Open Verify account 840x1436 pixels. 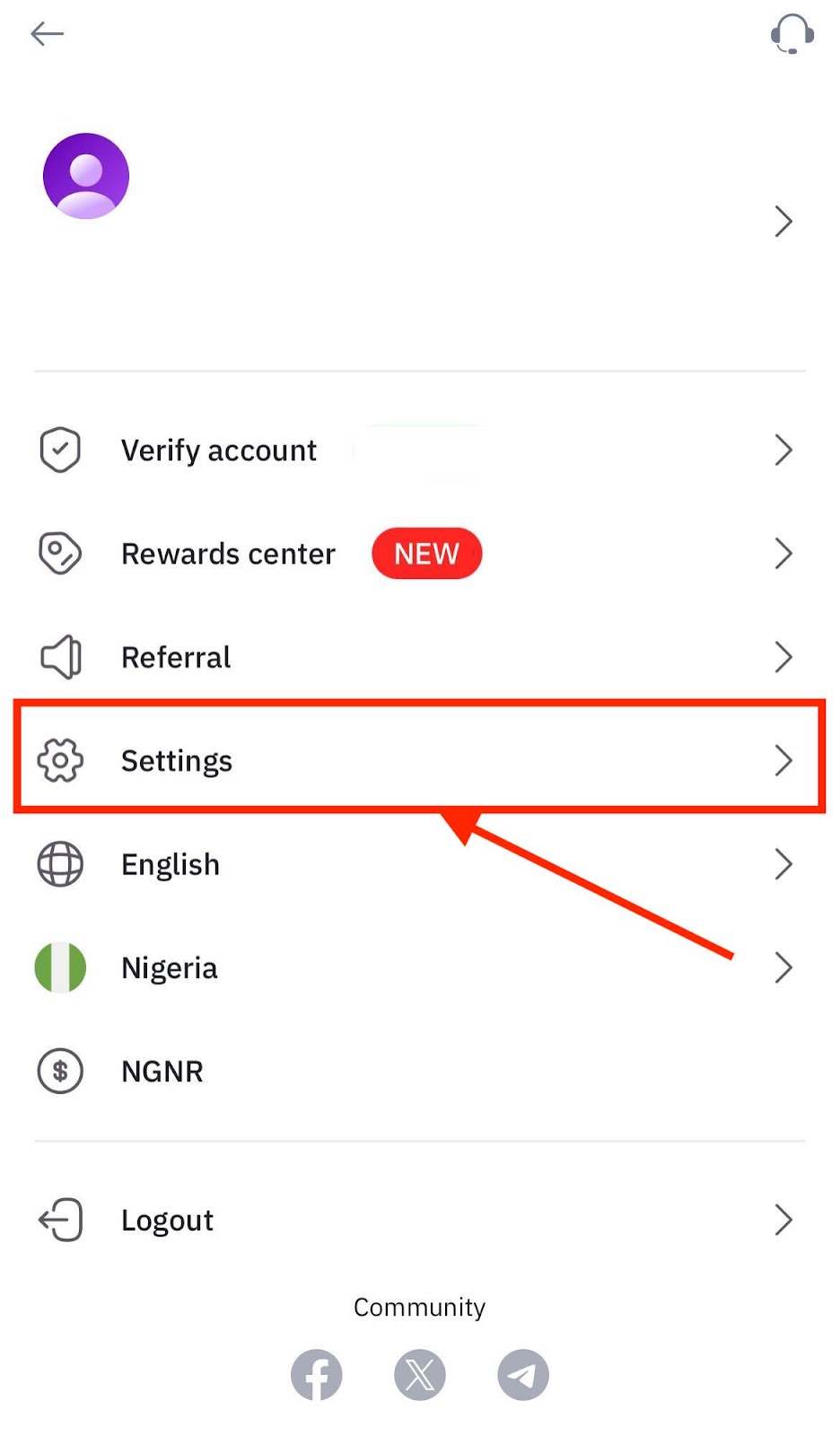(x=219, y=451)
